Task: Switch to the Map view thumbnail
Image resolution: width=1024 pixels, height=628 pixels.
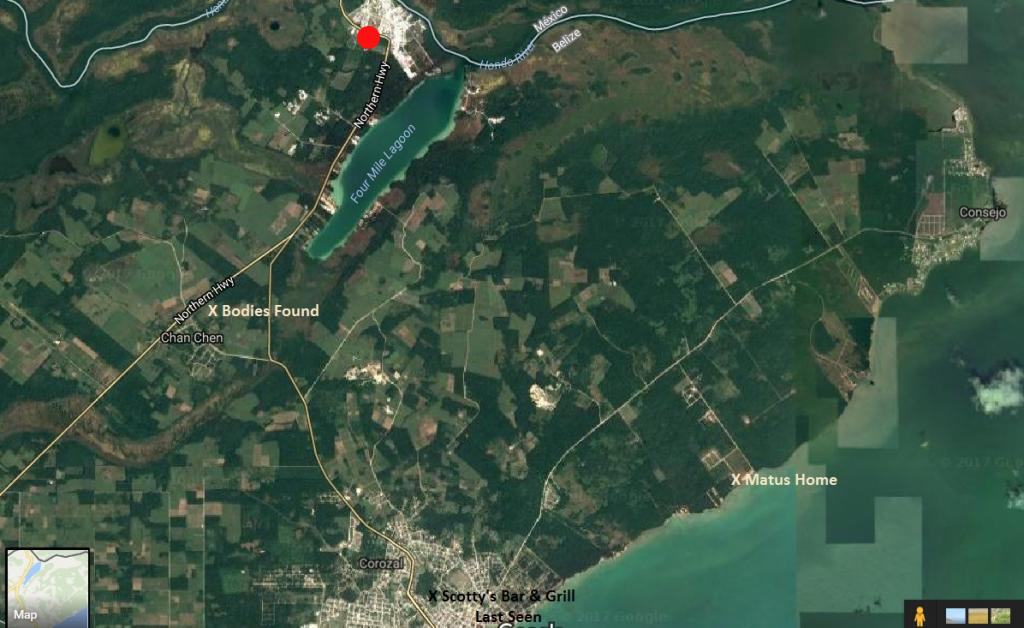Action: click(47, 587)
